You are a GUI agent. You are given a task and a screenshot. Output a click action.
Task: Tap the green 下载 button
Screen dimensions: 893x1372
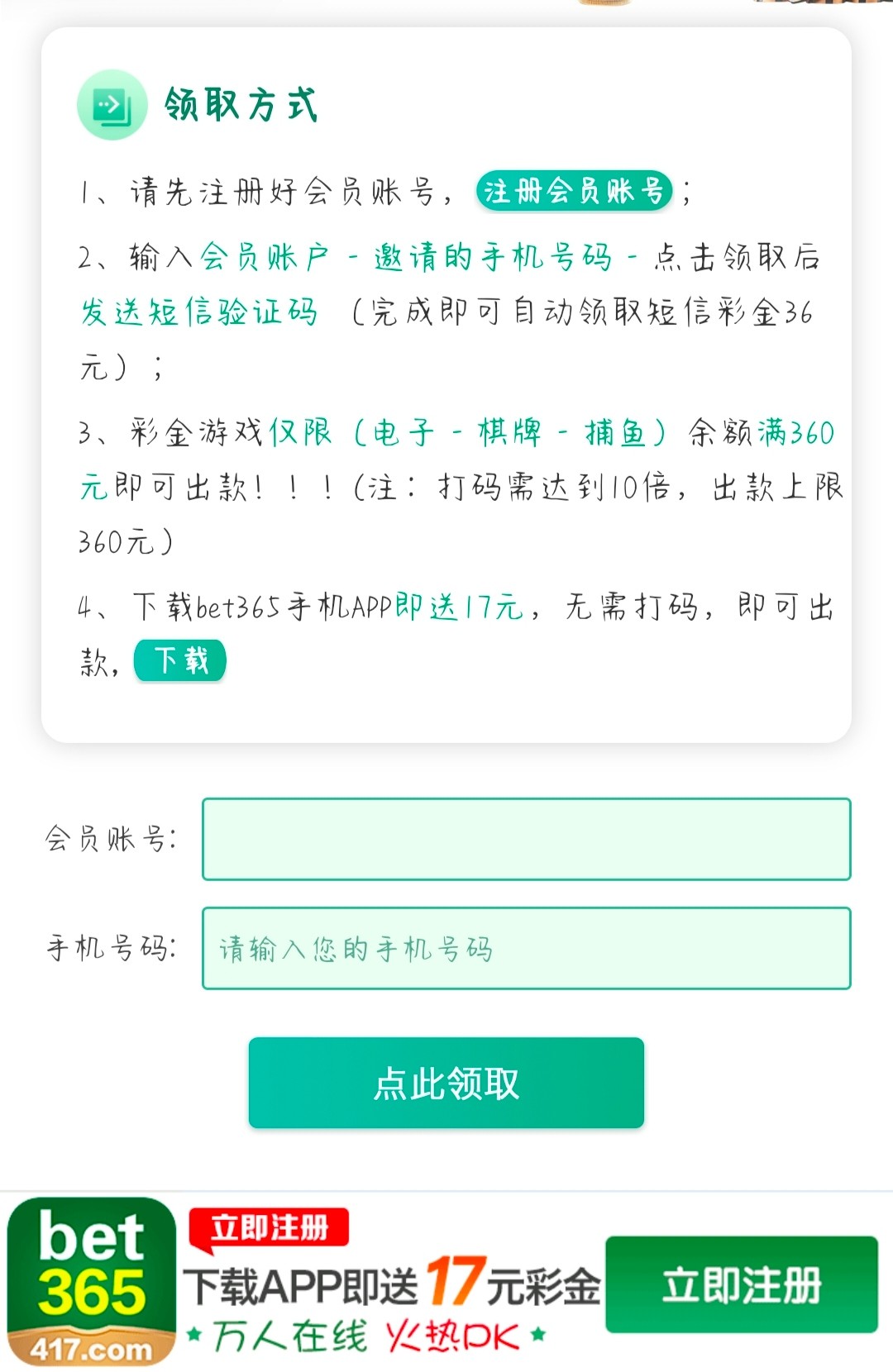pyautogui.click(x=180, y=660)
